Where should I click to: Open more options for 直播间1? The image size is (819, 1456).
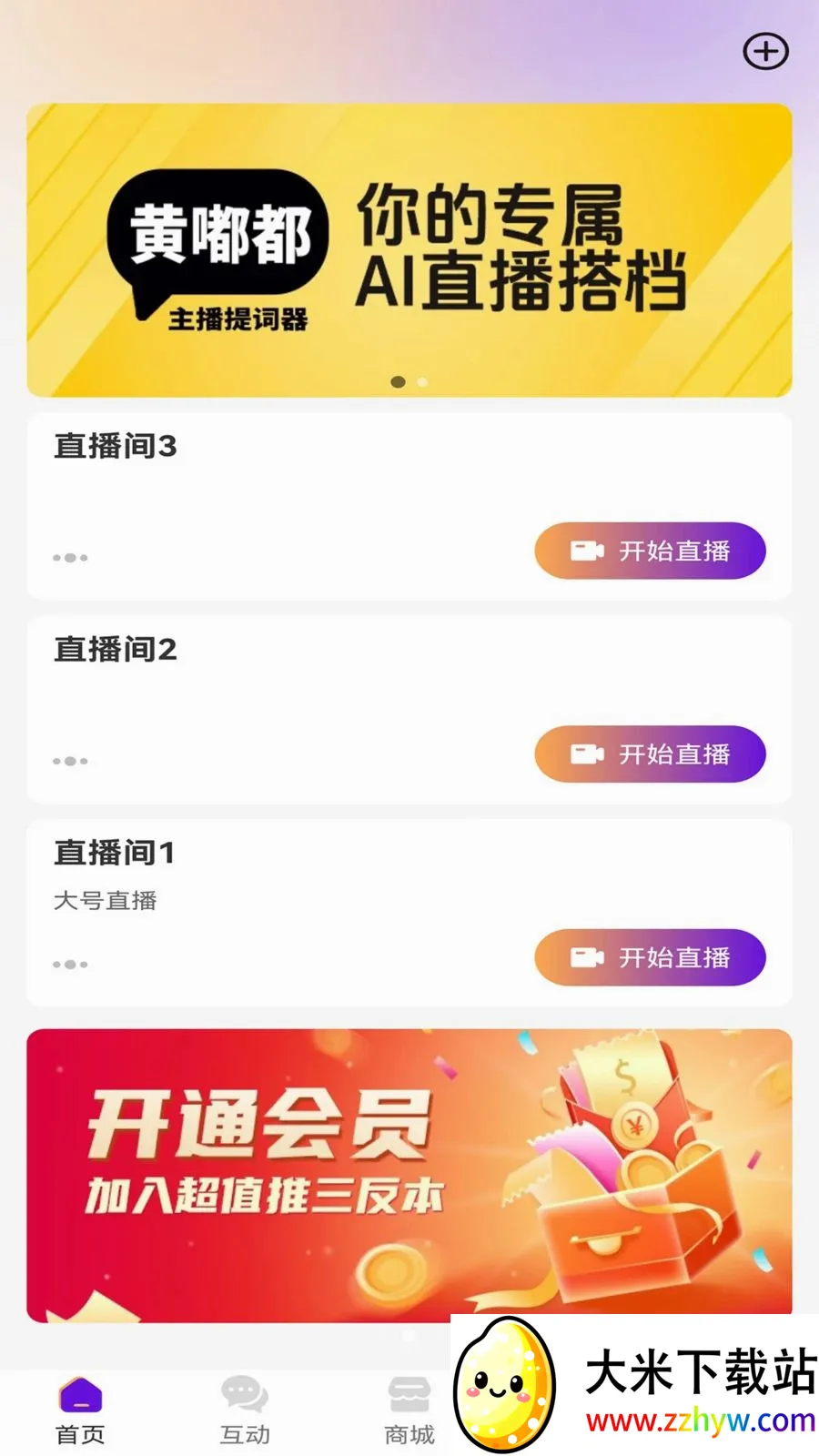pos(70,964)
